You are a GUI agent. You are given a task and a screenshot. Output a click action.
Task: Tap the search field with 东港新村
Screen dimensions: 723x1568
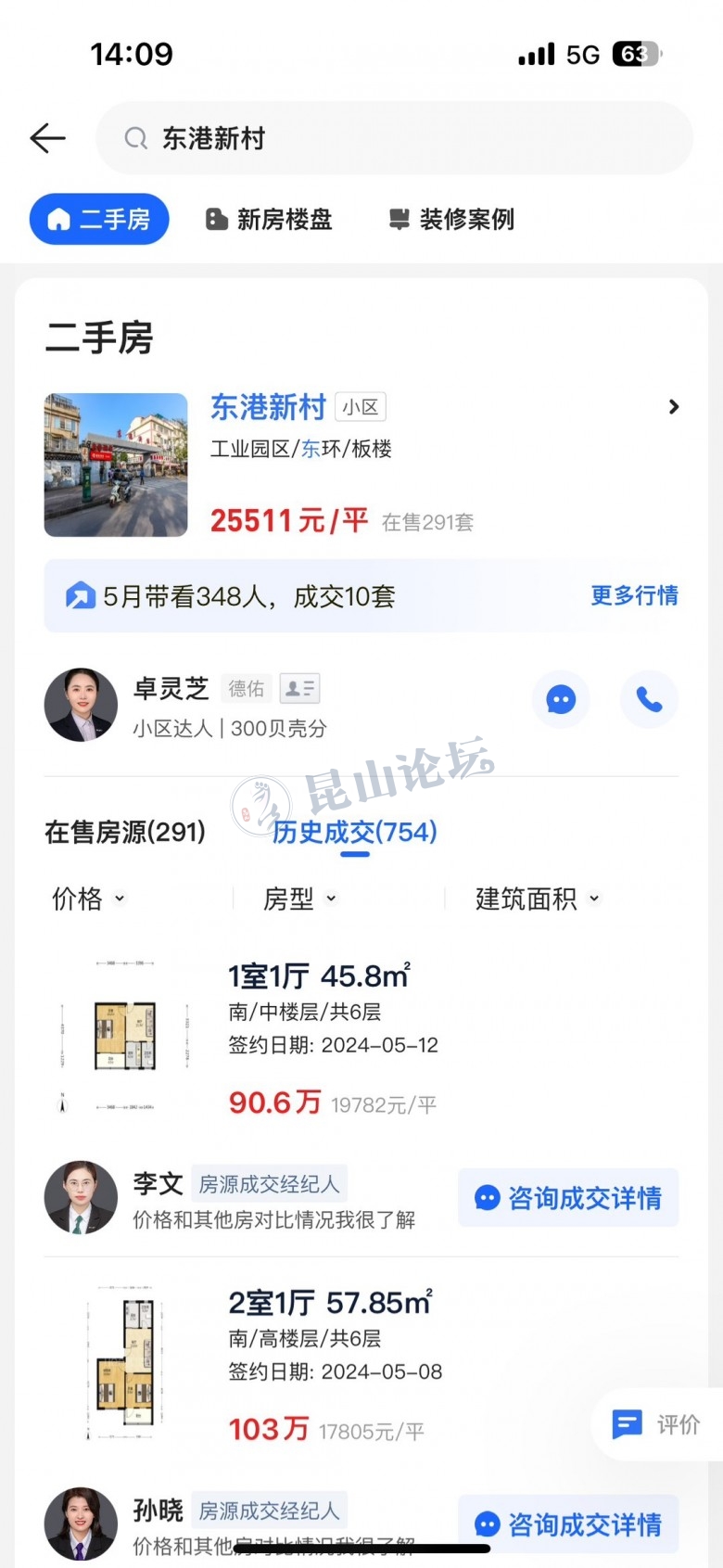(394, 138)
